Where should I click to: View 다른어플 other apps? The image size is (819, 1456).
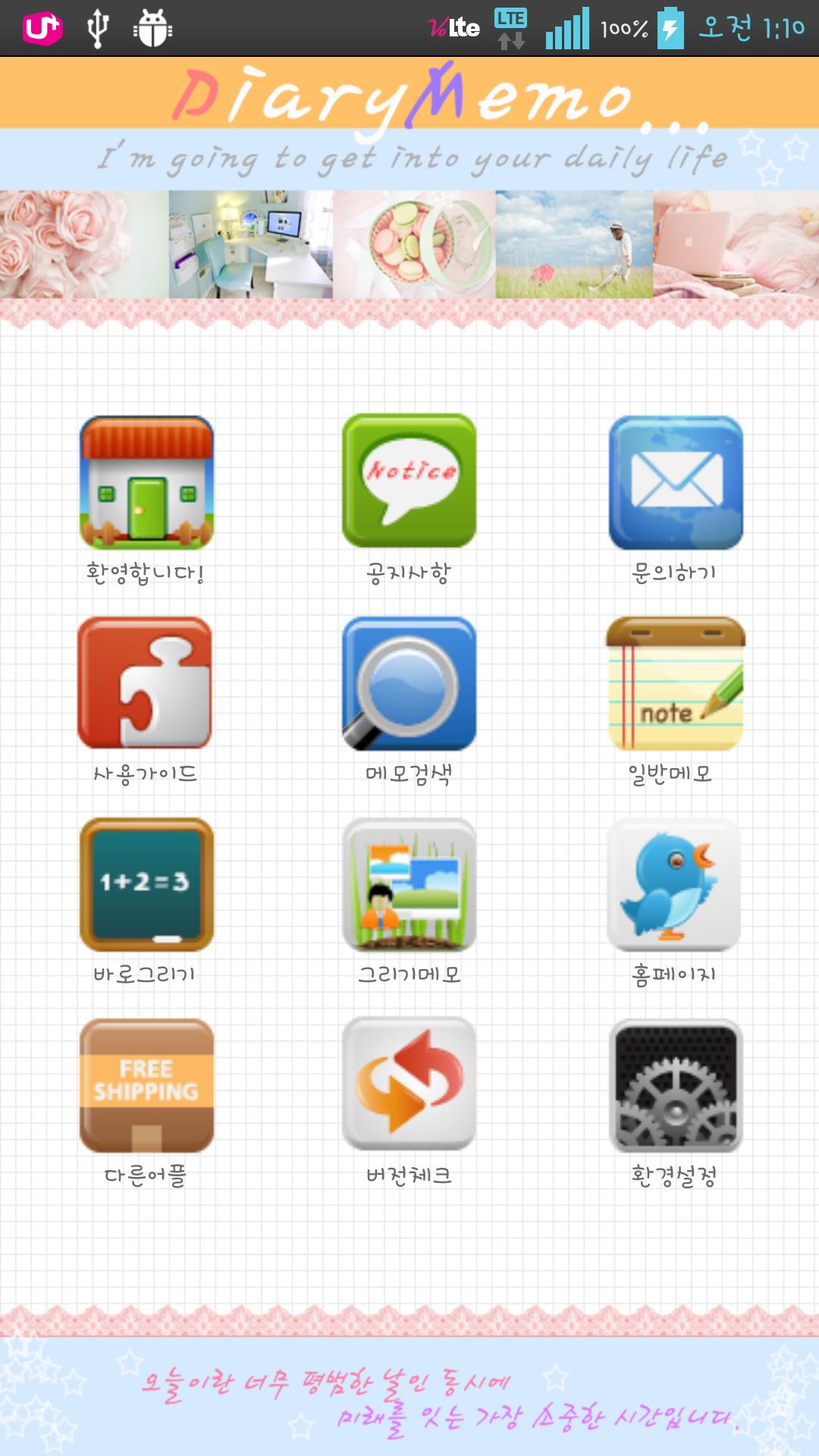pos(146,1085)
